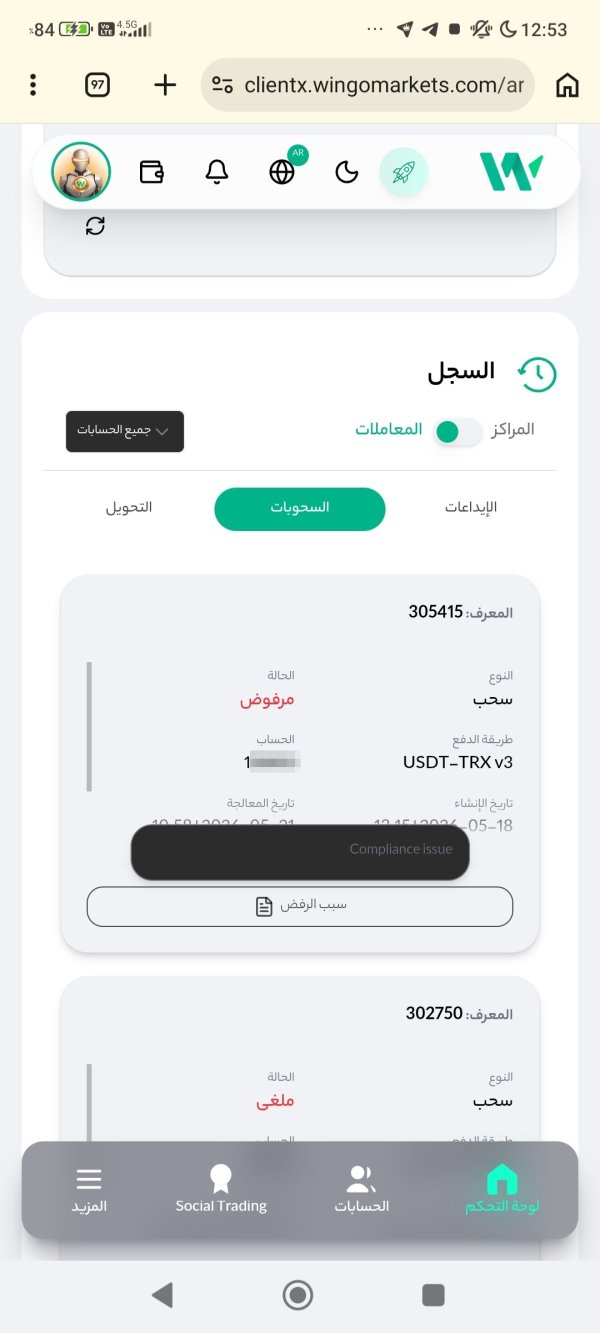Tap the سبب الرفض button for 305415
This screenshot has height=1333, width=600.
coord(300,906)
